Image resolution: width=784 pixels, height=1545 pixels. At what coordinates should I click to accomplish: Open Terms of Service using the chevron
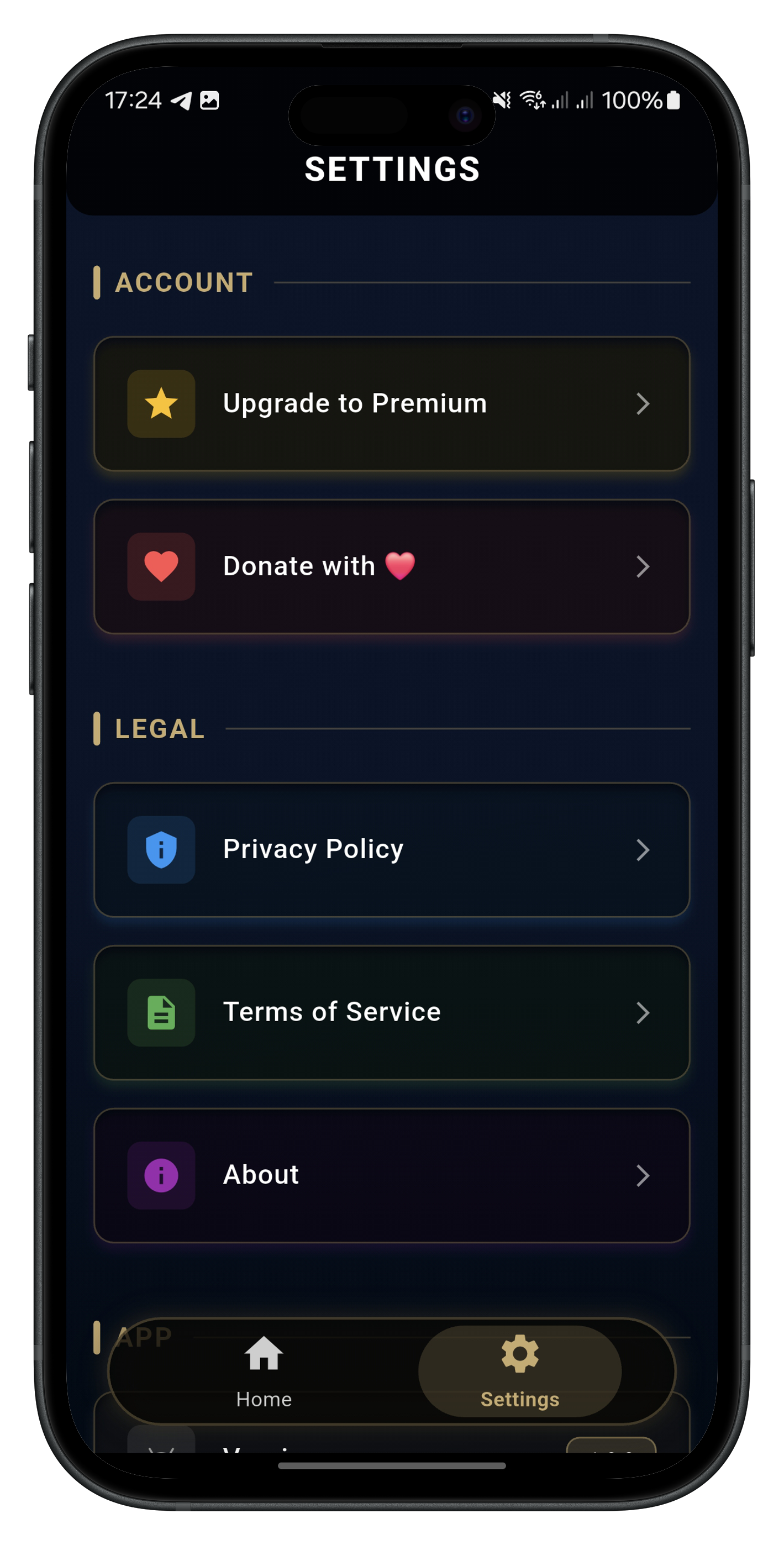644,1012
